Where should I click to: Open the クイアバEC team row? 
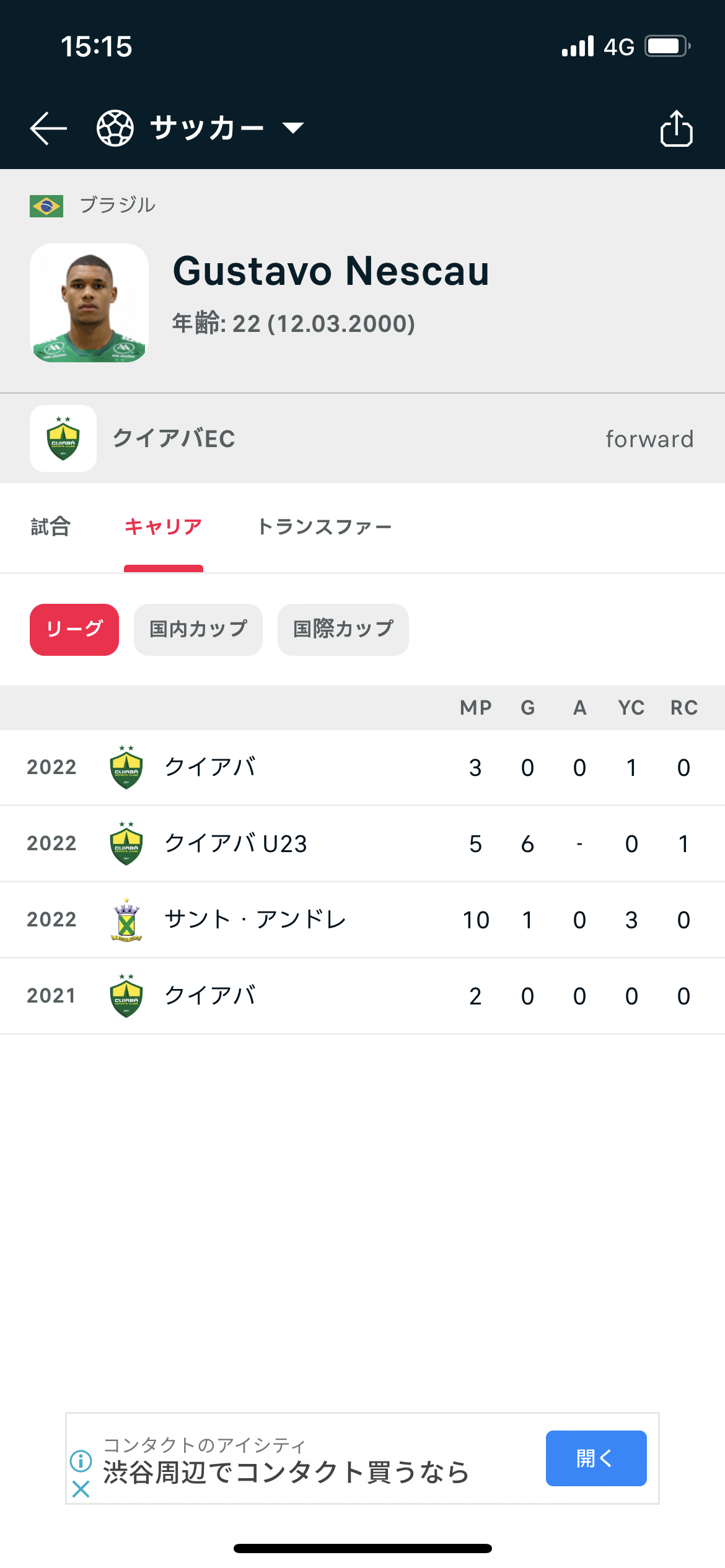click(x=362, y=438)
